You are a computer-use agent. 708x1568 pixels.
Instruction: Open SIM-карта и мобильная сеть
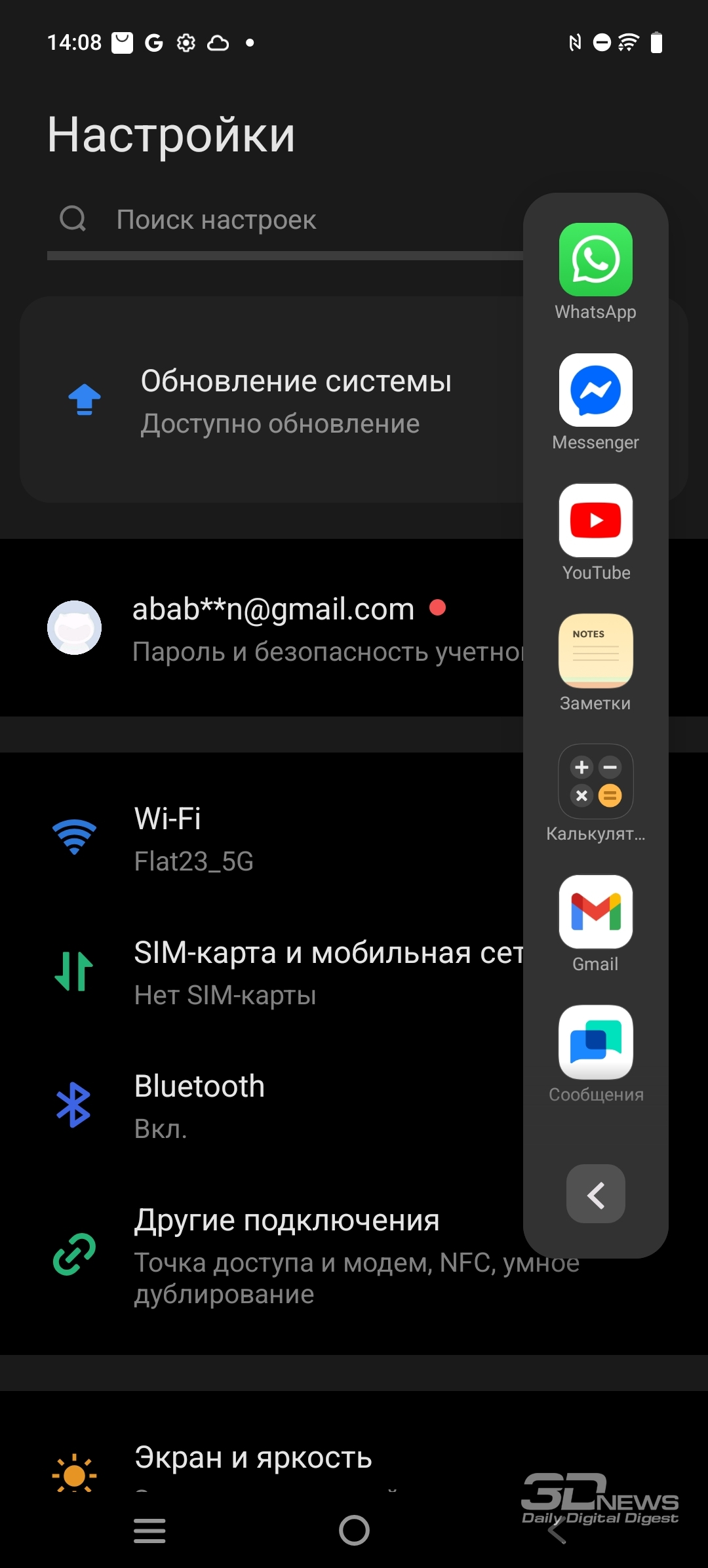[x=262, y=972]
